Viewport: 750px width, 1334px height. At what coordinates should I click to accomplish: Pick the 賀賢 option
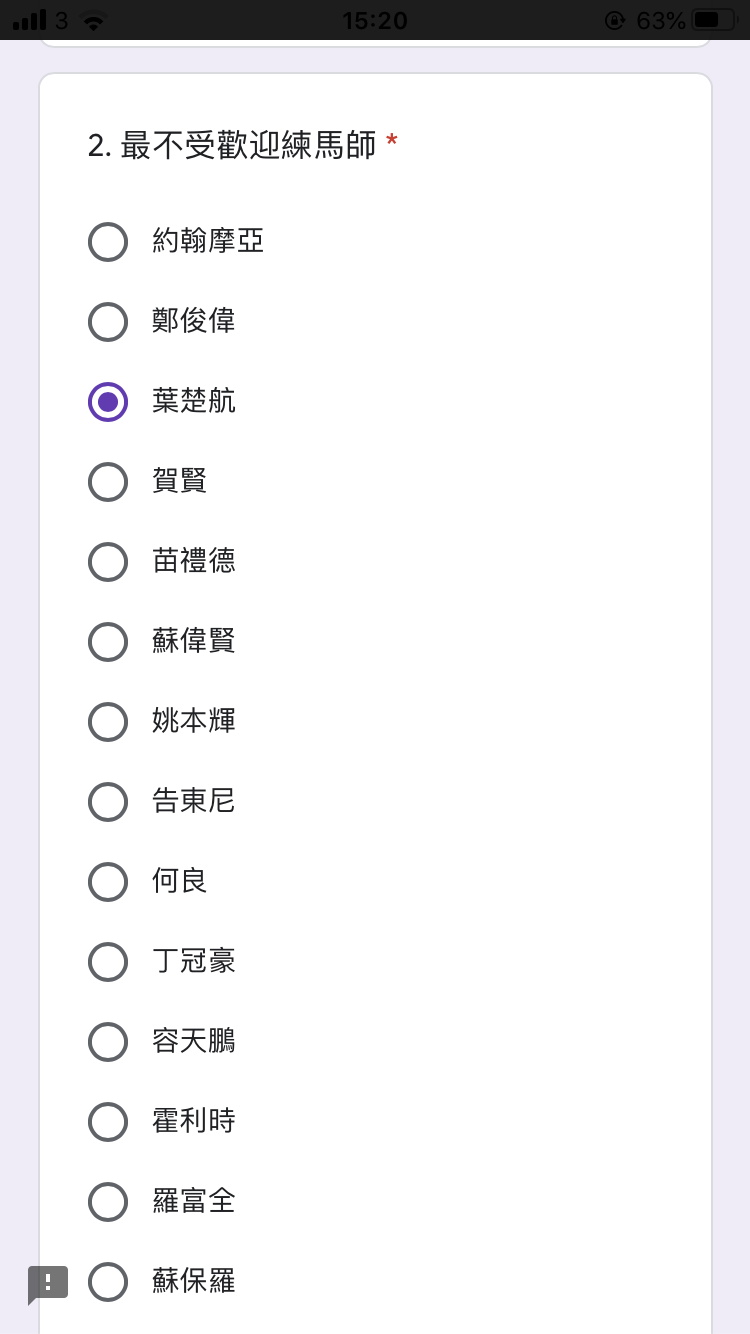click(108, 482)
